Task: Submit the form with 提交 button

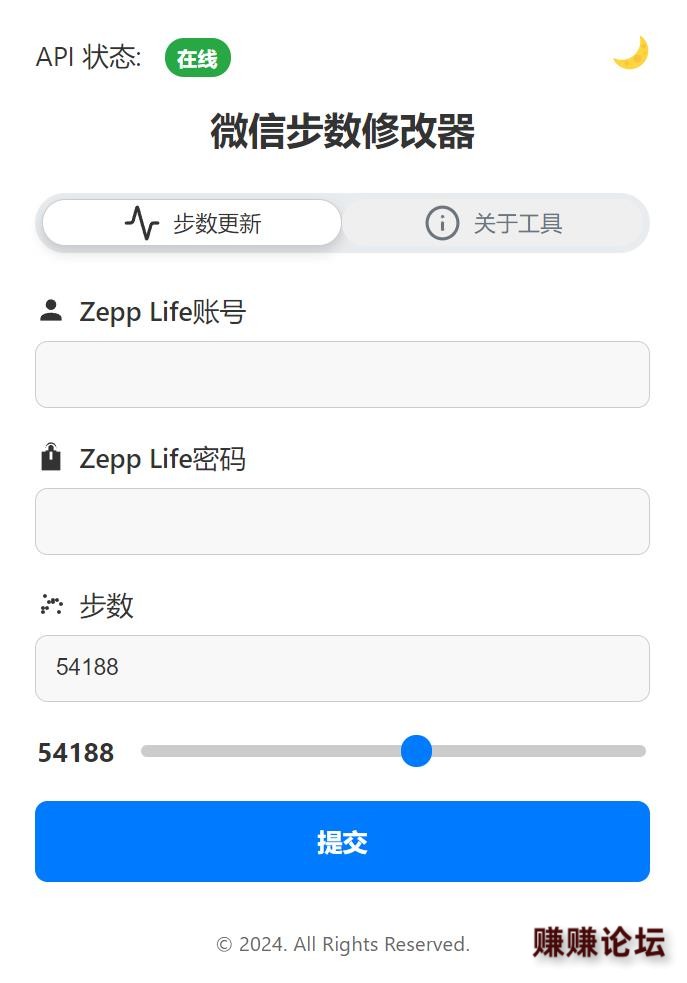Action: tap(342, 841)
